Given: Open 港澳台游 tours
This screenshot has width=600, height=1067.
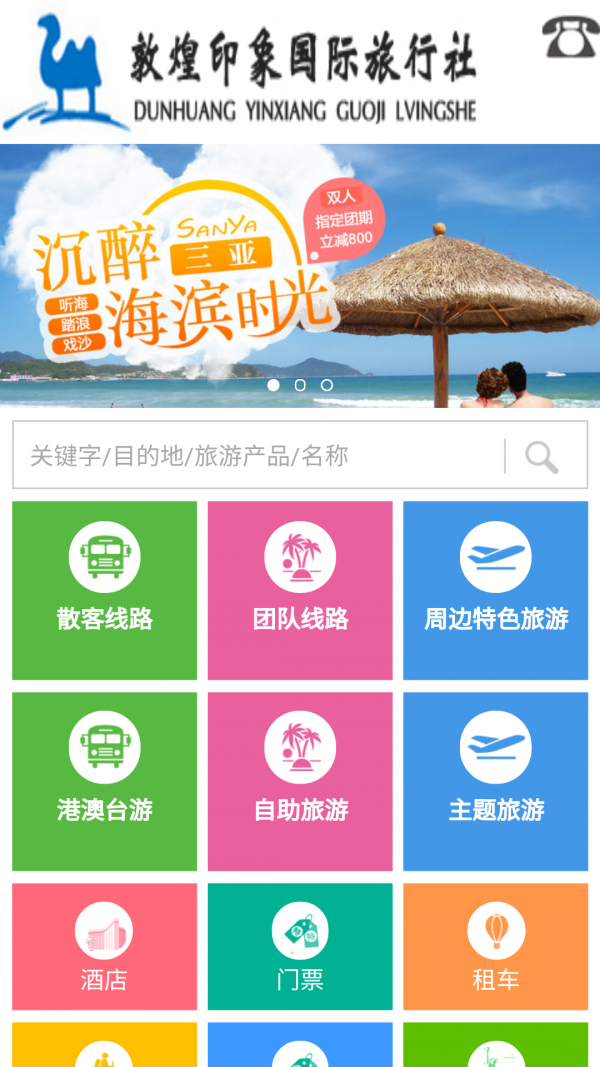Looking at the screenshot, I should coord(105,781).
